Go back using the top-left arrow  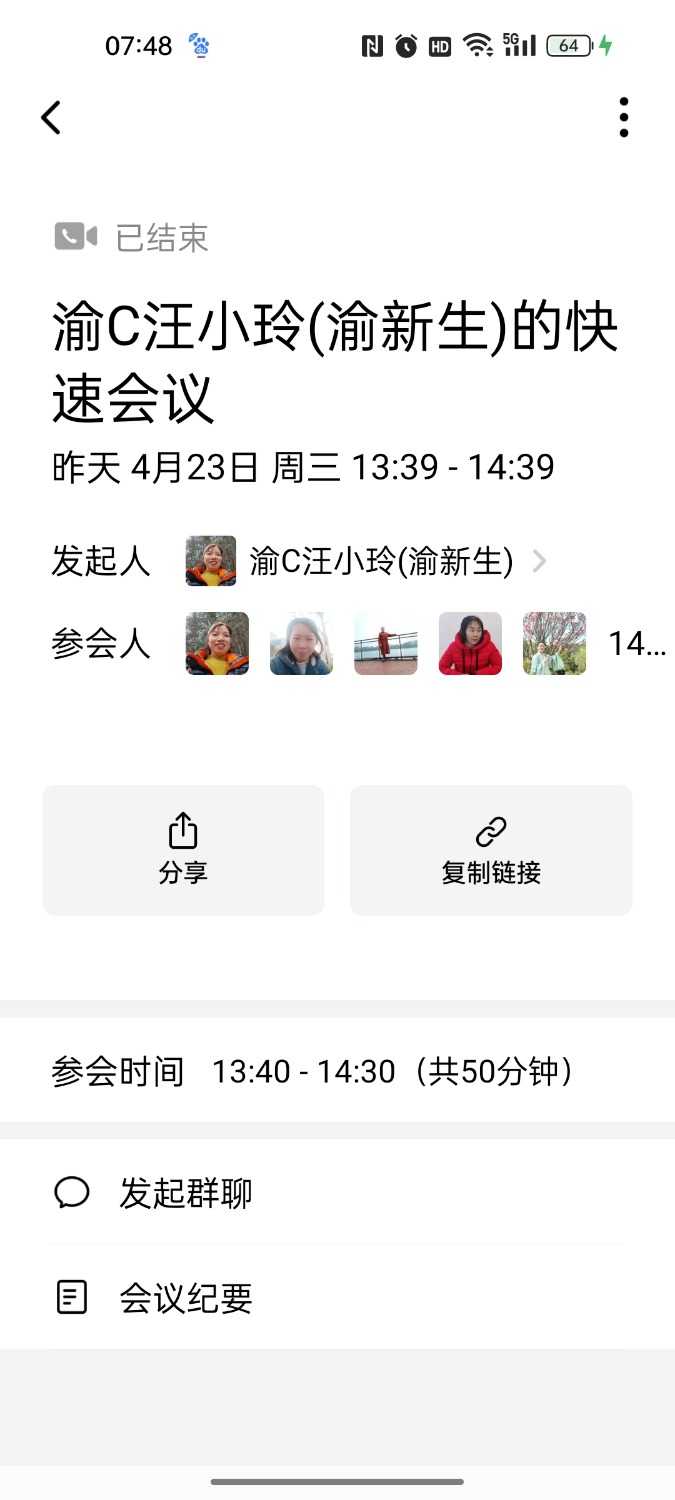pos(51,118)
